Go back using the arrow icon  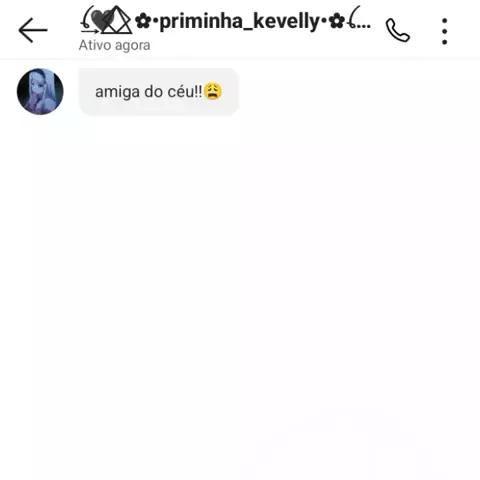[33, 30]
